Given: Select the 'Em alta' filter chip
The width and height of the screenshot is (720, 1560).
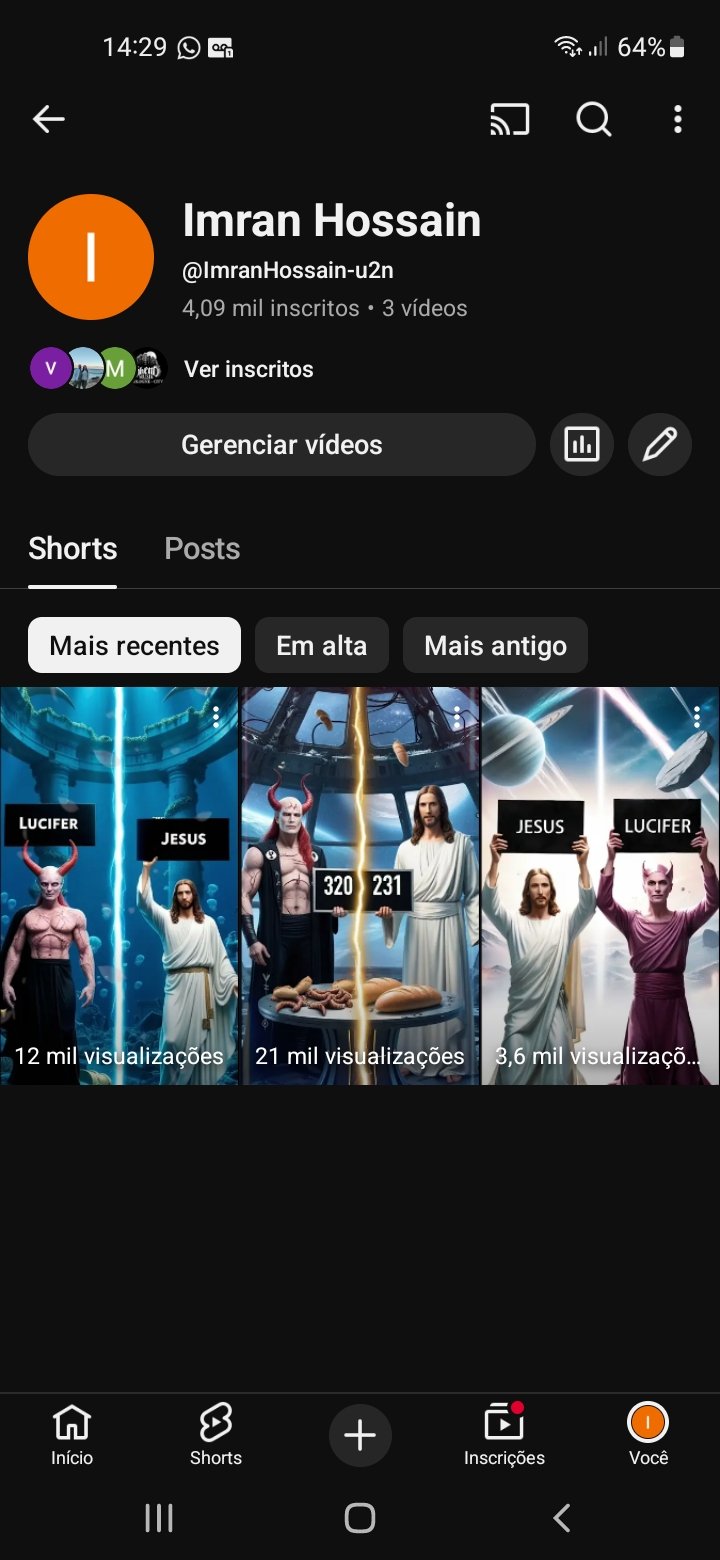Looking at the screenshot, I should point(321,645).
